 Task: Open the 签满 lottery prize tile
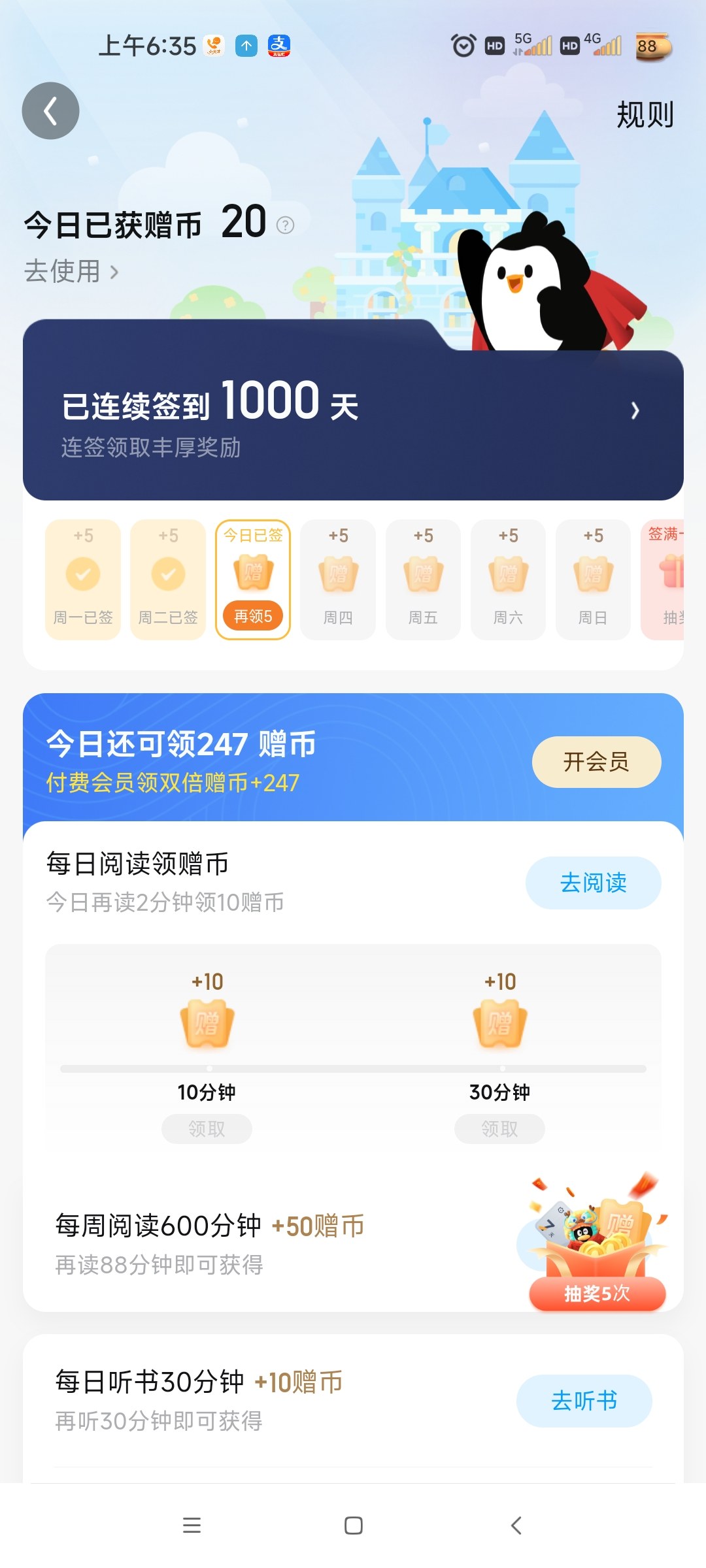click(x=663, y=580)
